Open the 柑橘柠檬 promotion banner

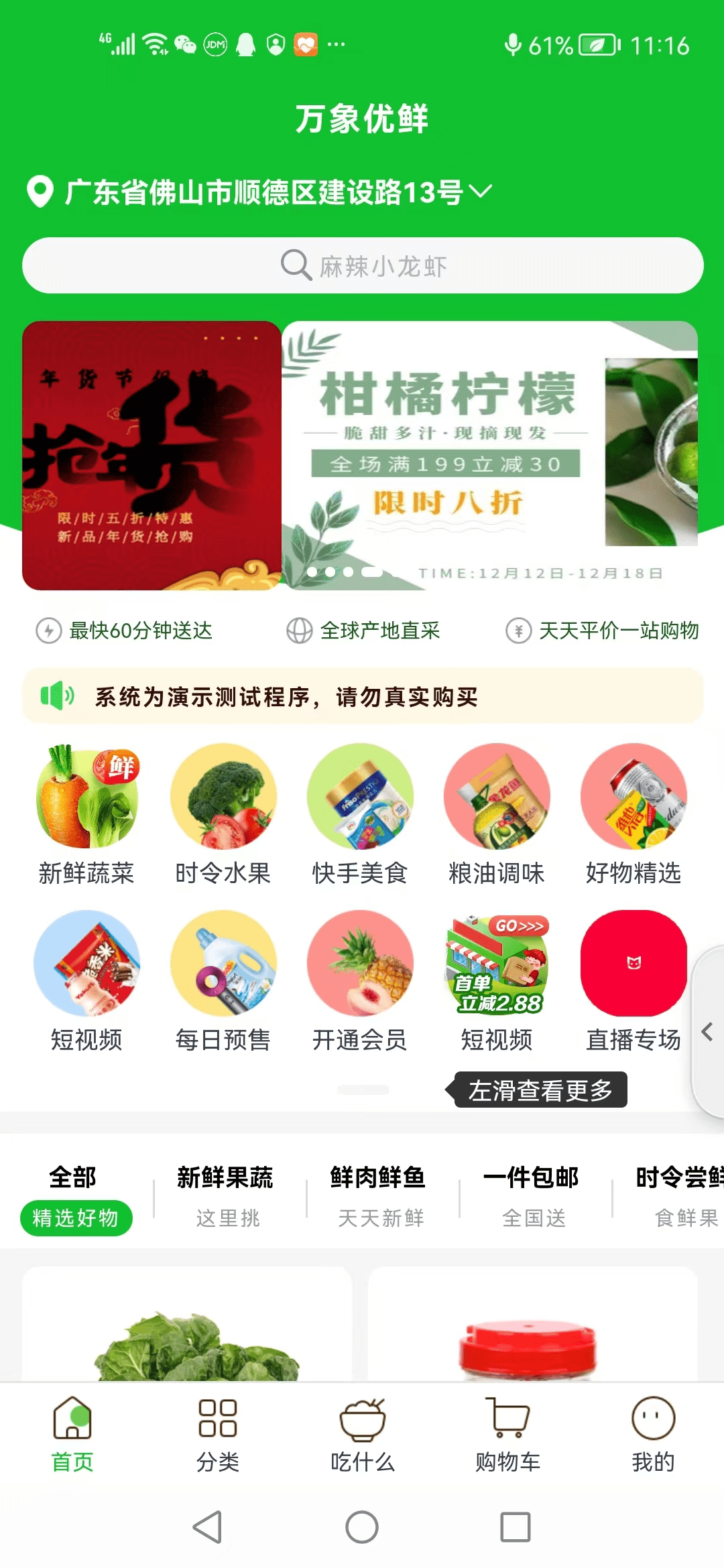(489, 456)
